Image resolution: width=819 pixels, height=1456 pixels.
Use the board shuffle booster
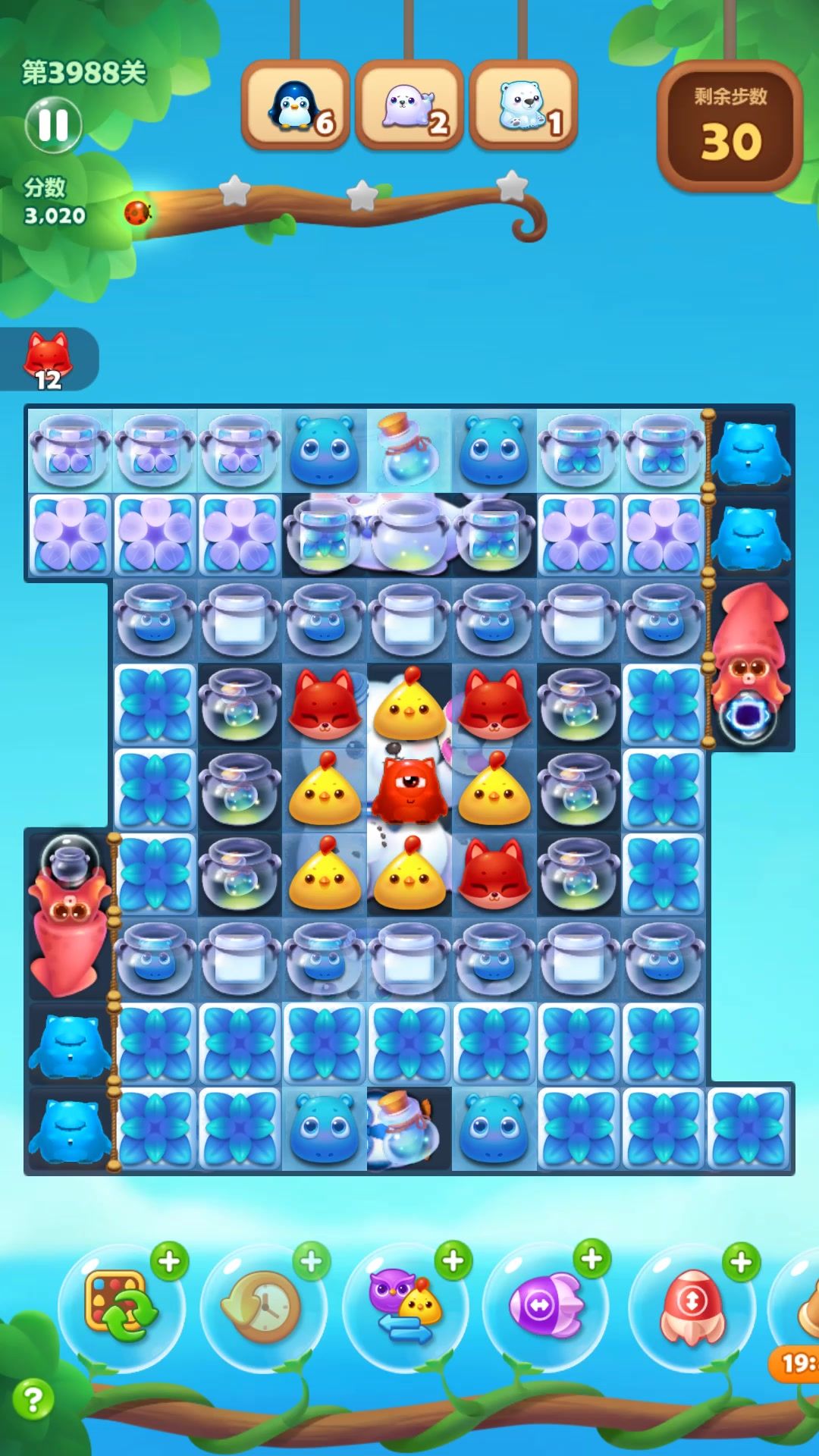click(x=121, y=1307)
